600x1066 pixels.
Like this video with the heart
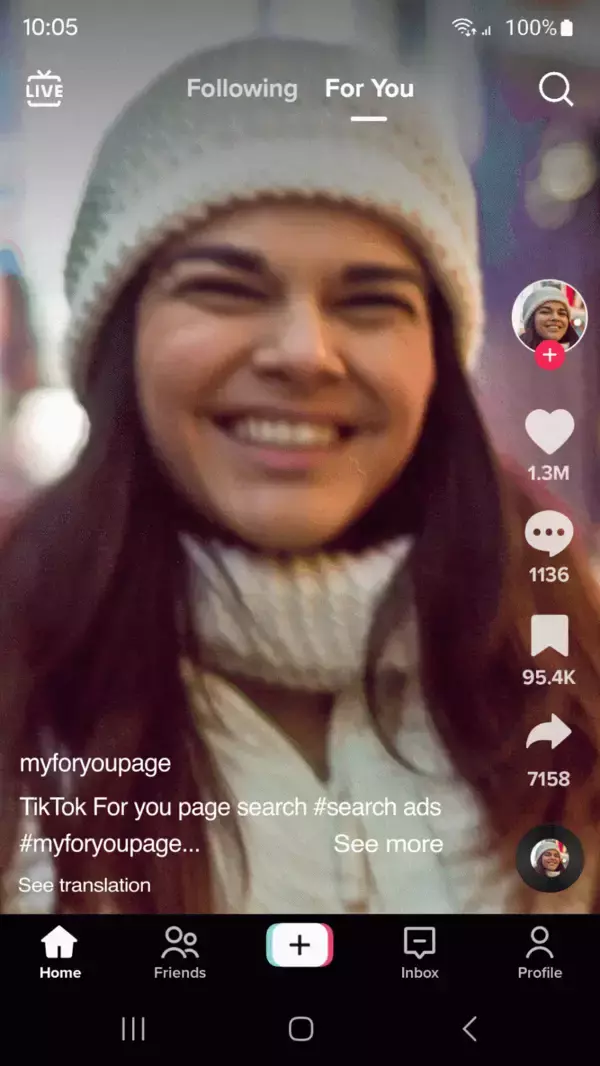[x=549, y=433]
